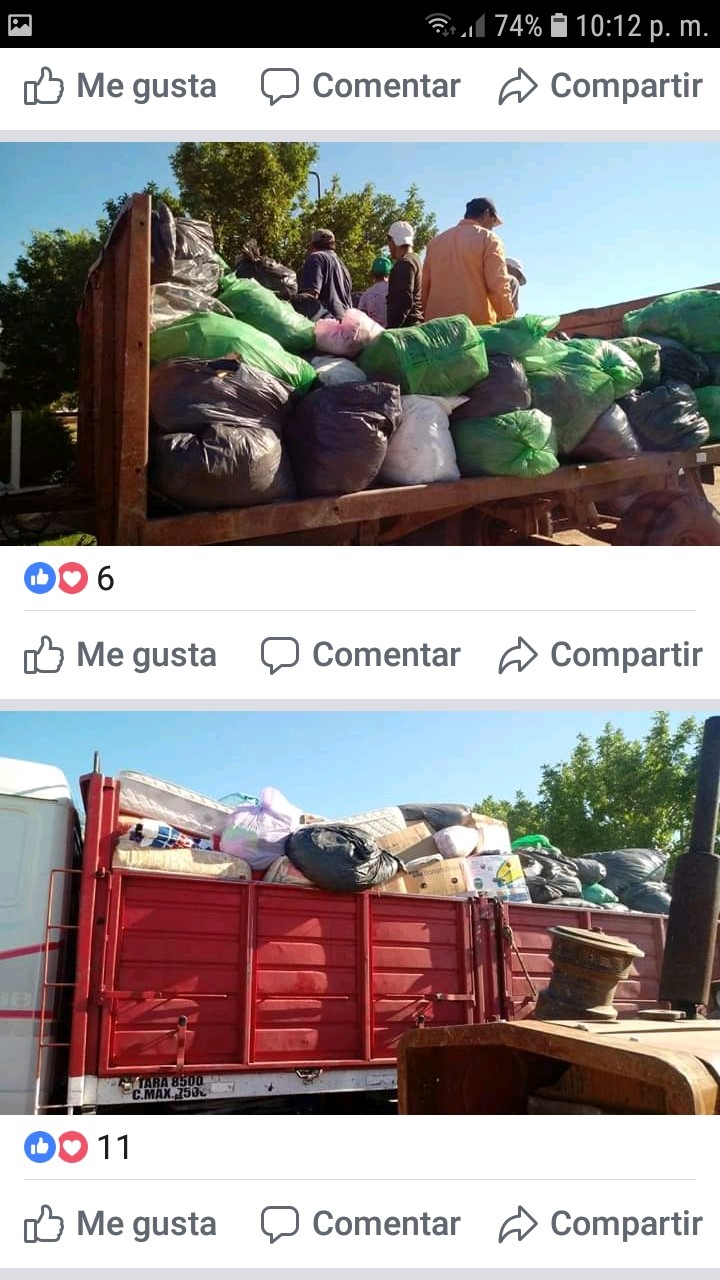Open the photo of people on loaded trailer
The height and width of the screenshot is (1280, 720).
pos(360,343)
